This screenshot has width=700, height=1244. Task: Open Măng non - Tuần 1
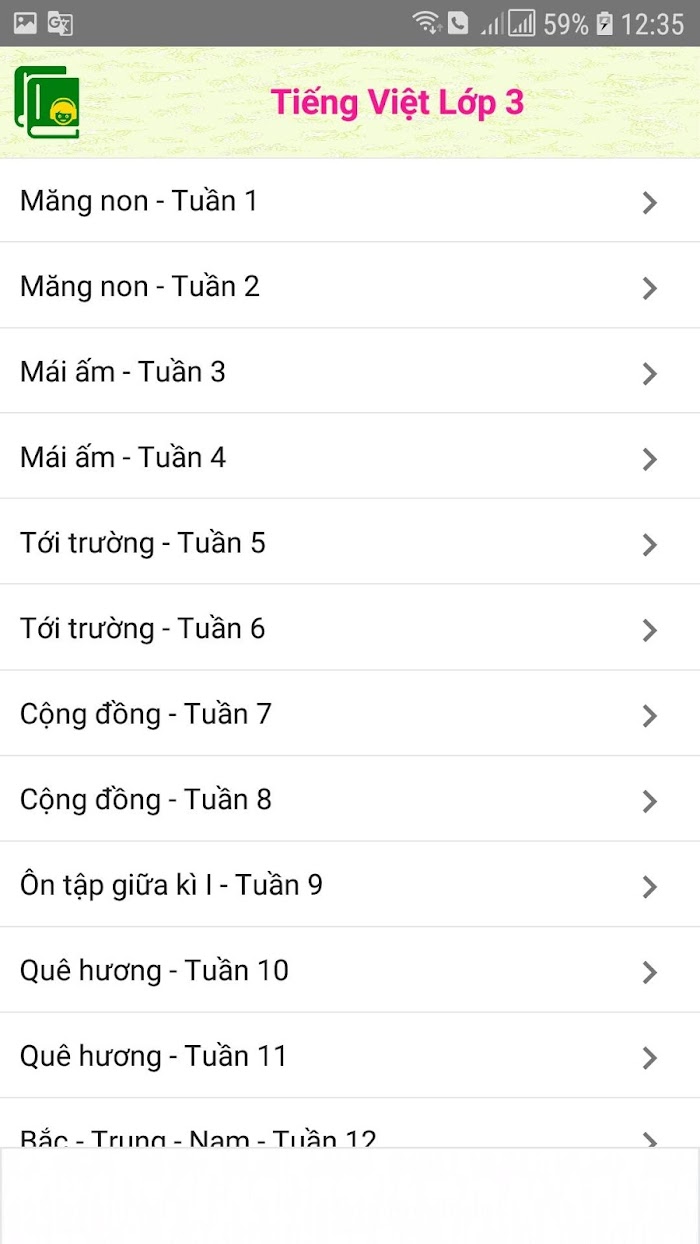(x=350, y=201)
